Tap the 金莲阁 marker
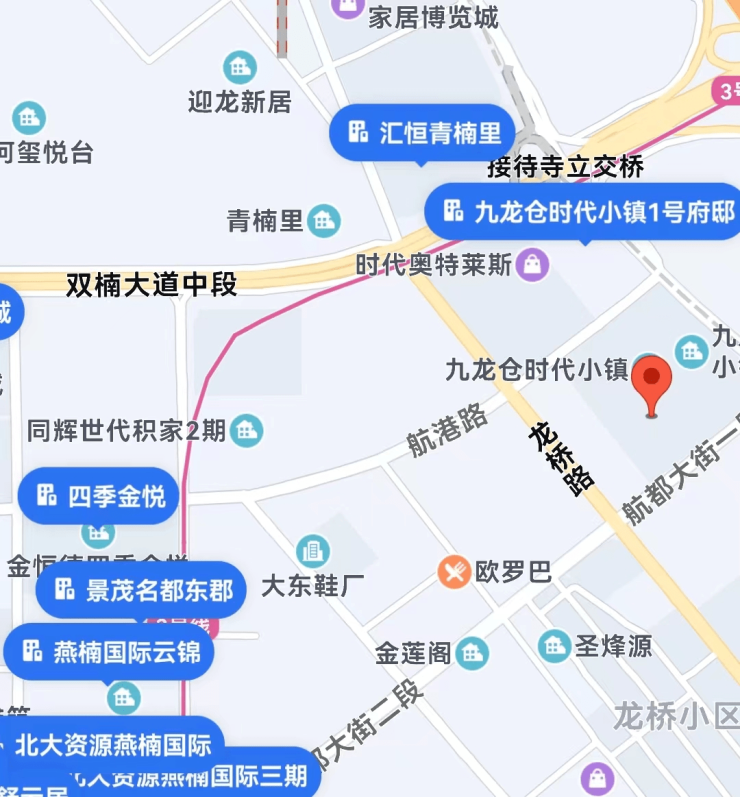Viewport: 740px width, 797px height. 471,654
